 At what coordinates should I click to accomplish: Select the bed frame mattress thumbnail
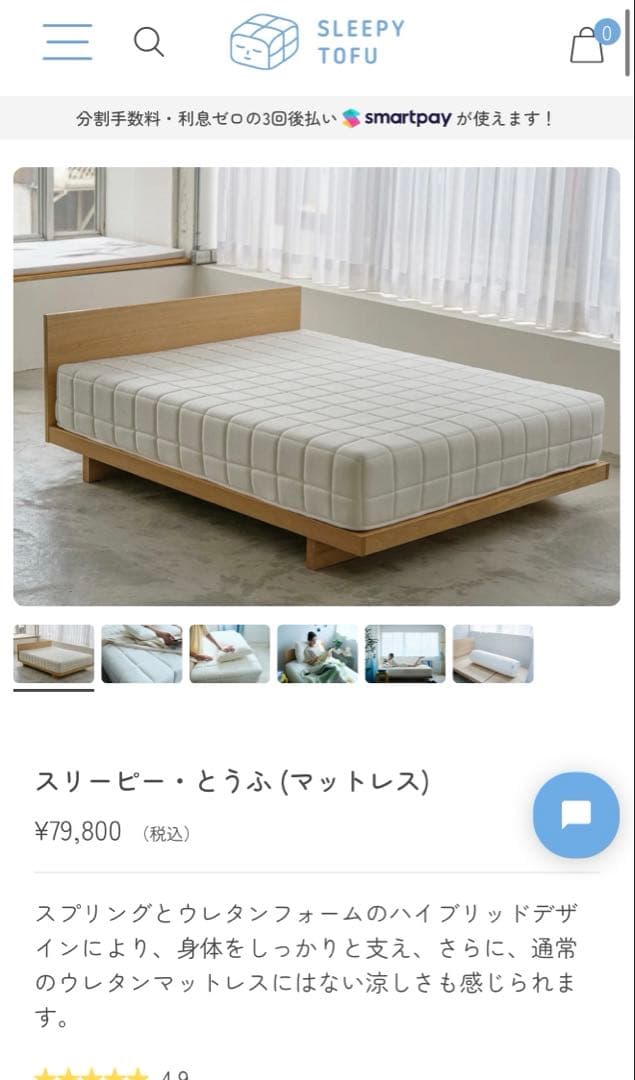pyautogui.click(x=54, y=654)
